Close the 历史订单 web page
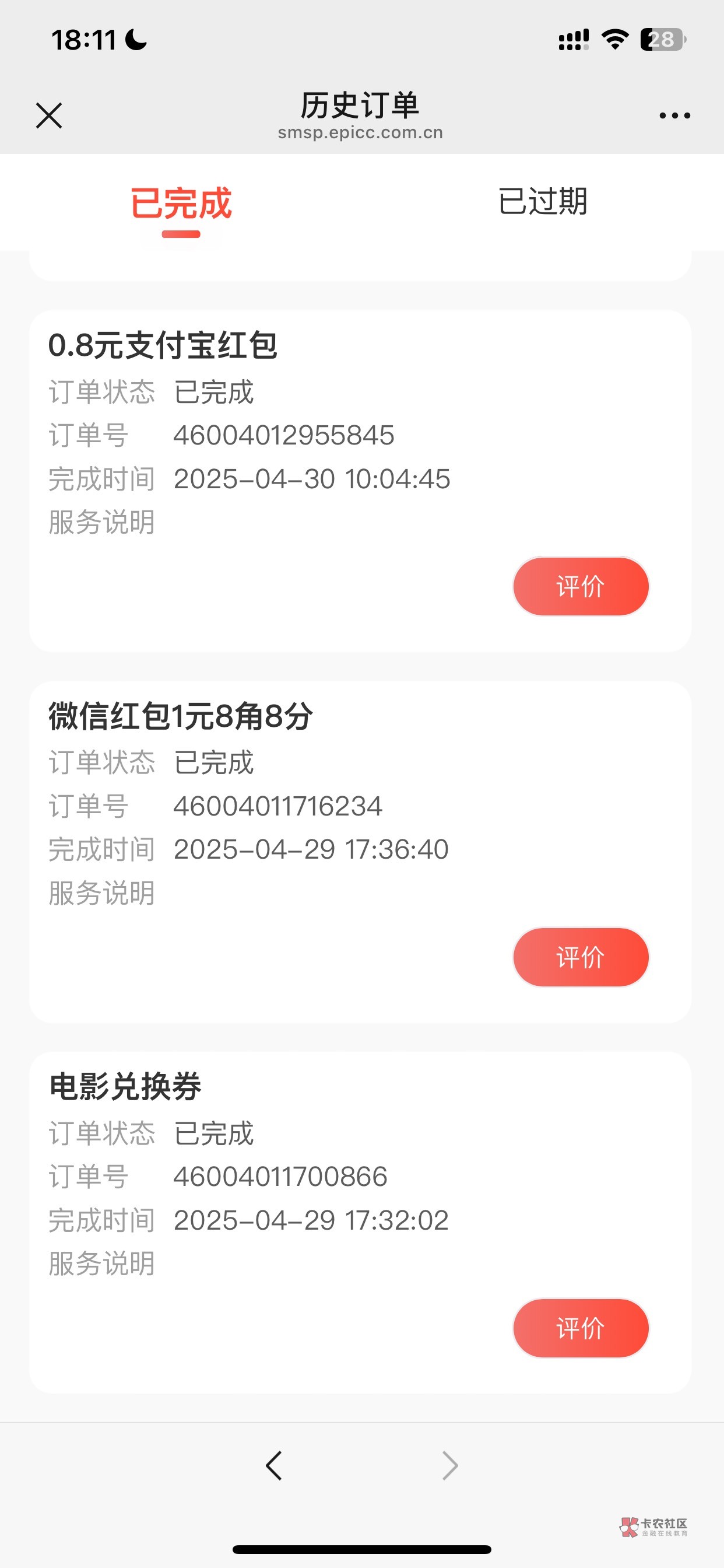The height and width of the screenshot is (1568, 724). [x=48, y=116]
